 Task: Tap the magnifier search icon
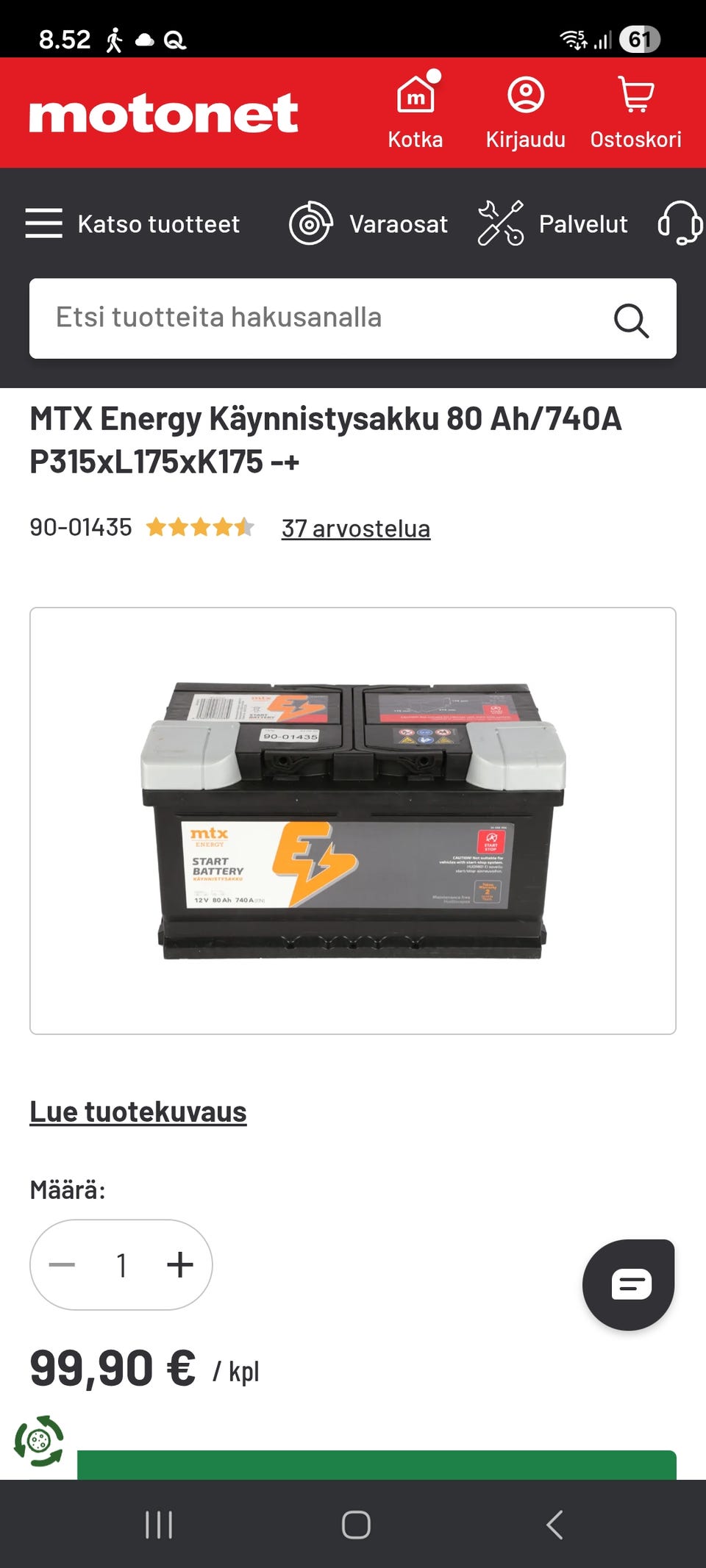pyautogui.click(x=631, y=320)
